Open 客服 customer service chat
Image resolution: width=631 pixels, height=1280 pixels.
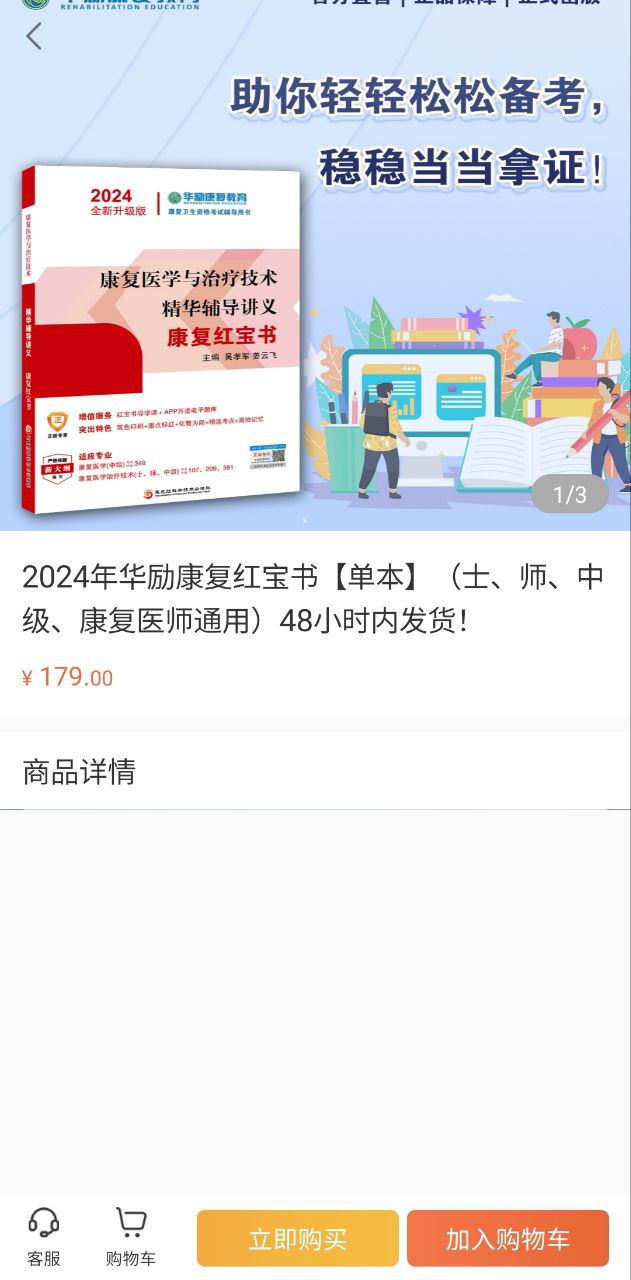coord(43,1236)
